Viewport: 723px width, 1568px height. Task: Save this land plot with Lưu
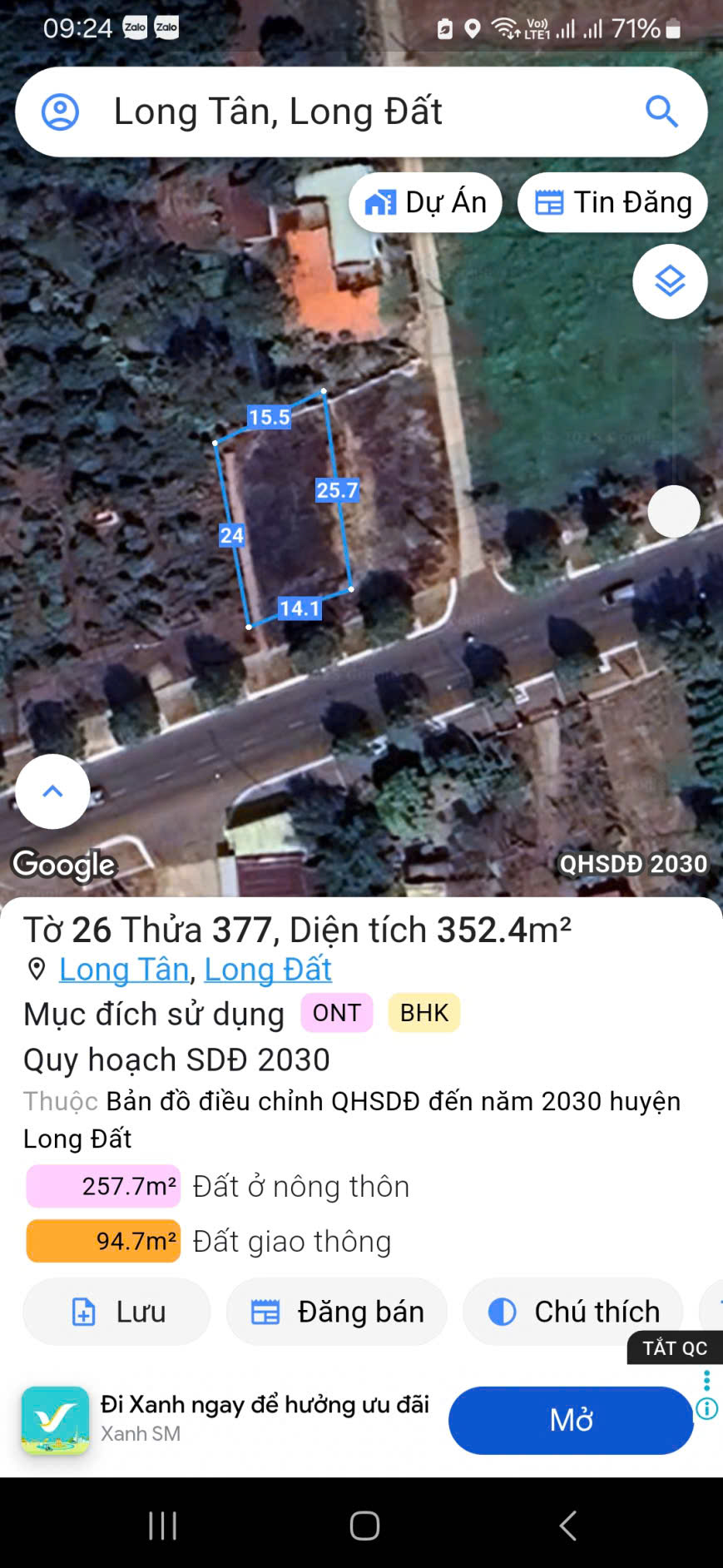[x=116, y=1312]
